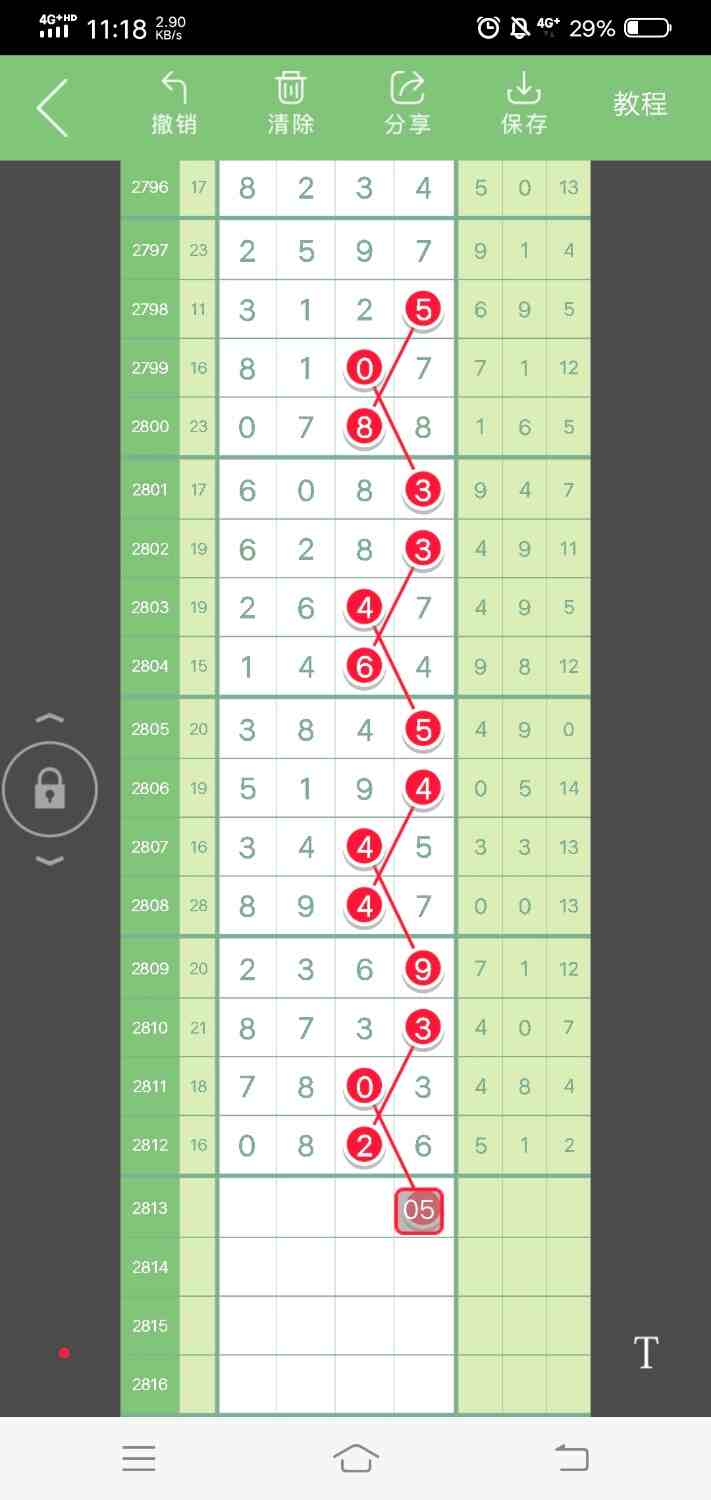Tap the circled 9 in row 2809
Viewport: 711px width, 1500px height.
tap(423, 968)
